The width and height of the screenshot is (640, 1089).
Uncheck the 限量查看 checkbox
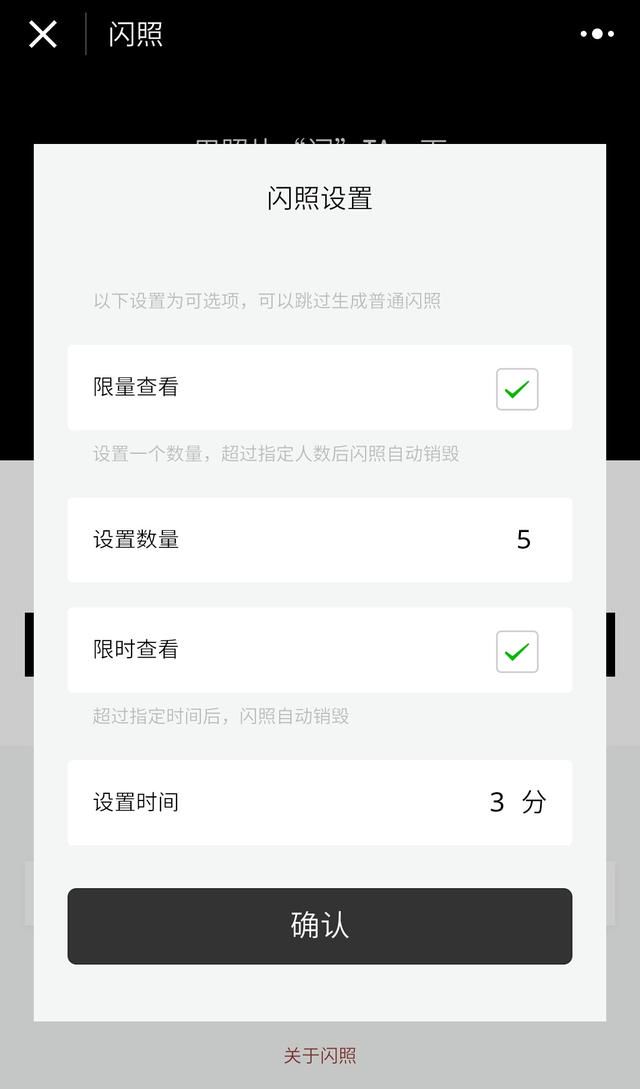[x=517, y=389]
